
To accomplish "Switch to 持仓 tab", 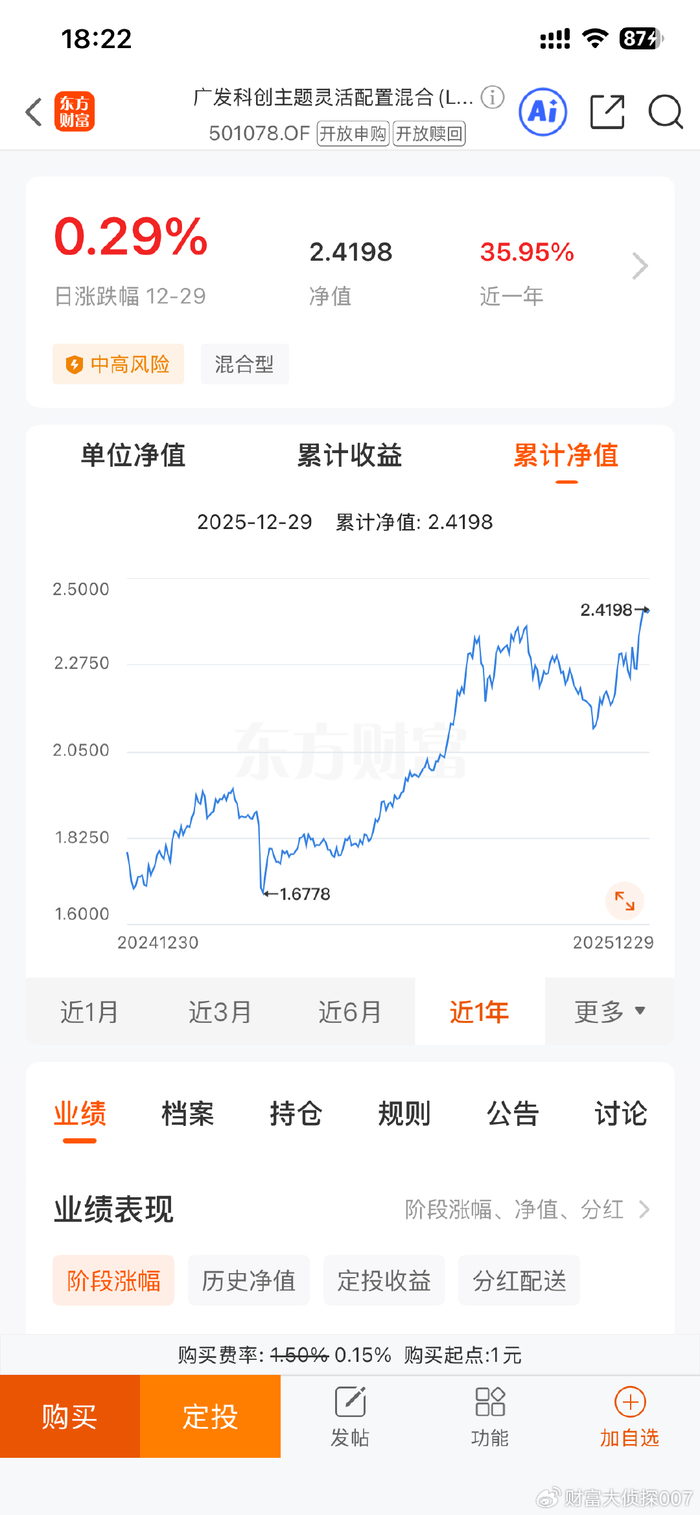I will coord(296,1114).
